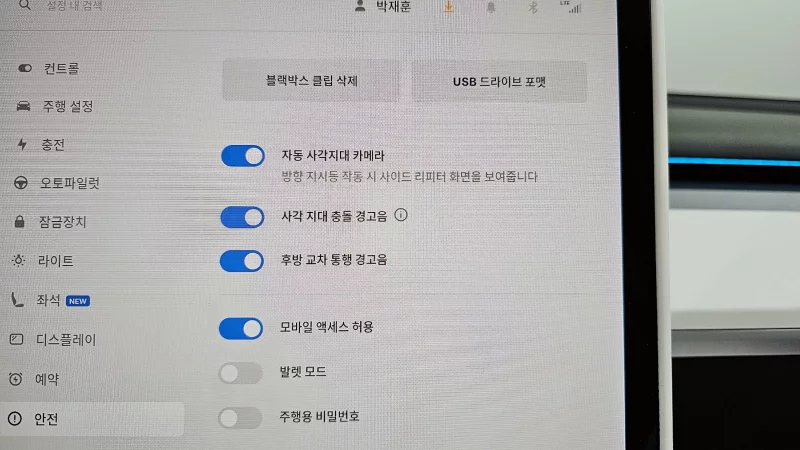Select 오토파일럿 from the sidebar
This screenshot has width=800, height=450.
[x=69, y=183]
